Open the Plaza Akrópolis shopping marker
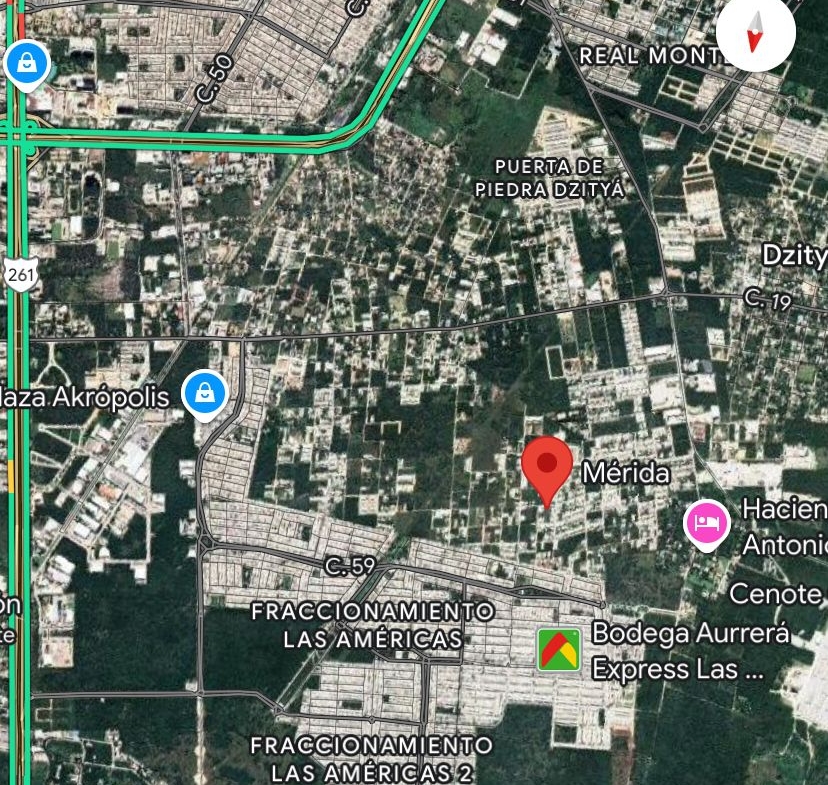 [x=205, y=393]
